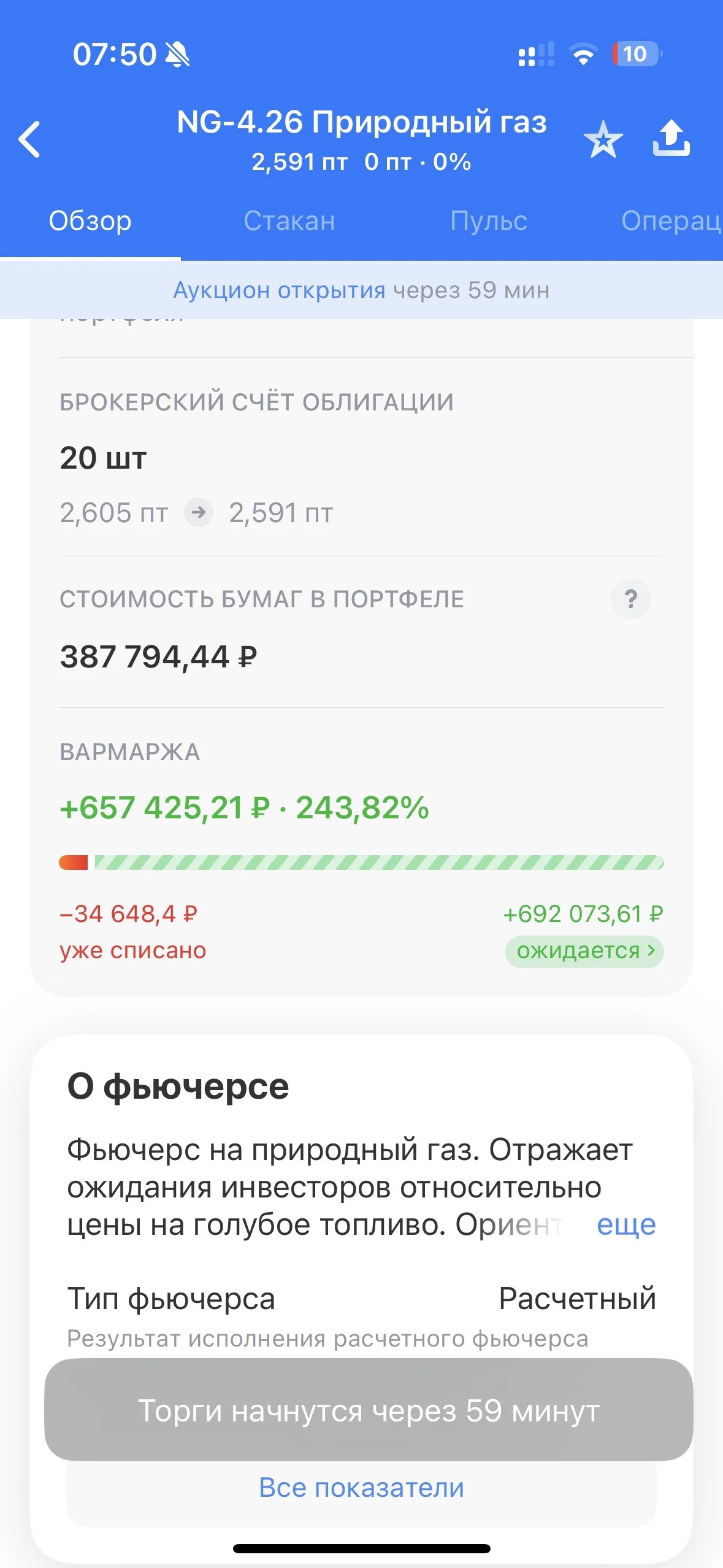Go back using the header arrow

tap(29, 139)
